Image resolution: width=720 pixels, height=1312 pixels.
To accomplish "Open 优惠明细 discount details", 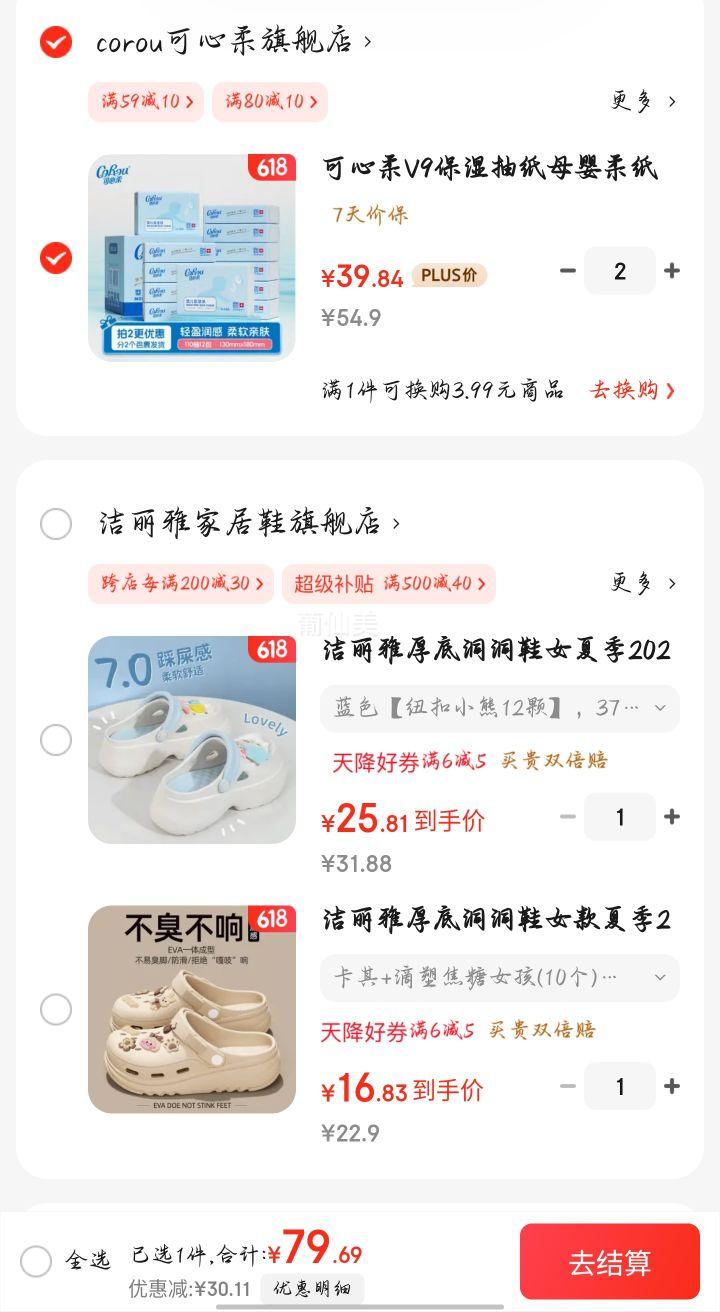I will (312, 1289).
